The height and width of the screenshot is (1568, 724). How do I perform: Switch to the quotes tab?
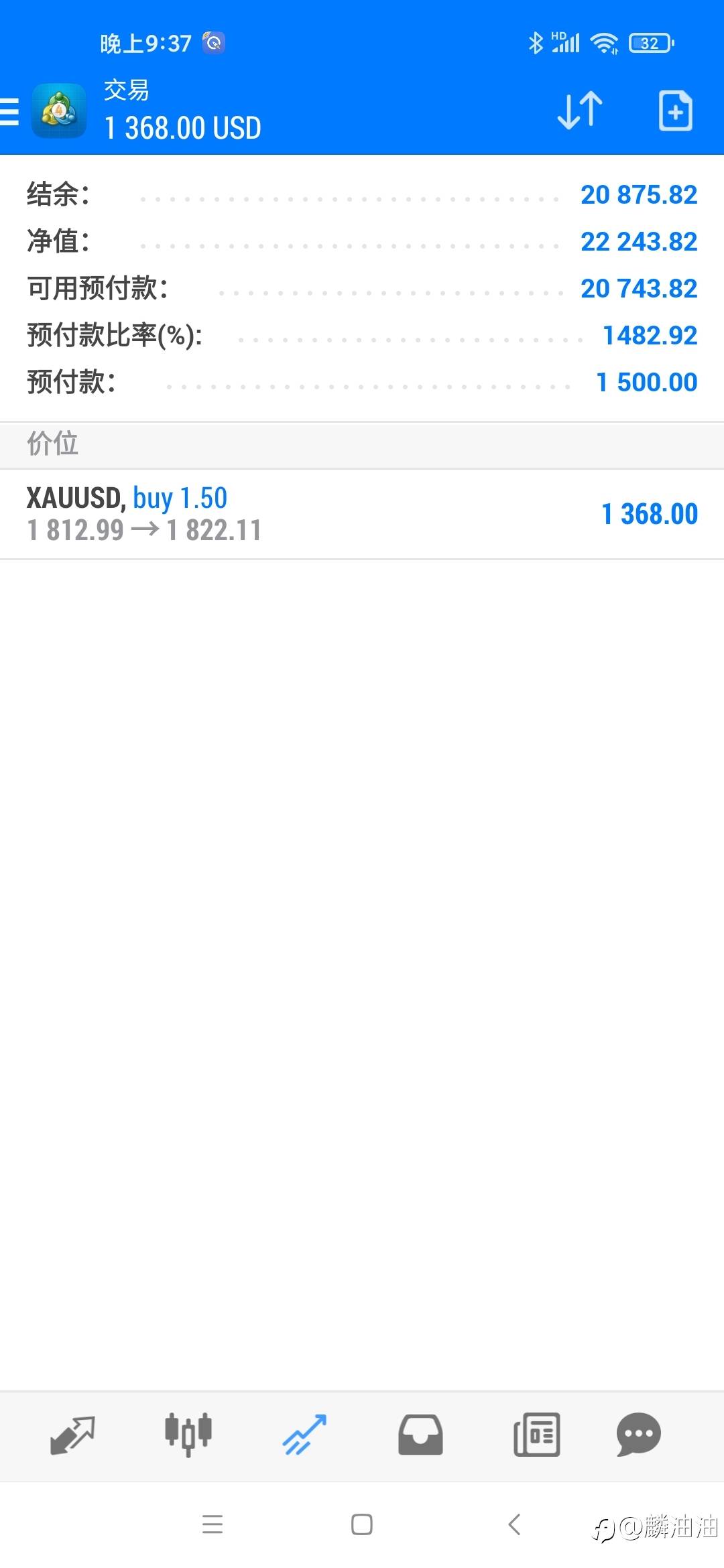(72, 1435)
